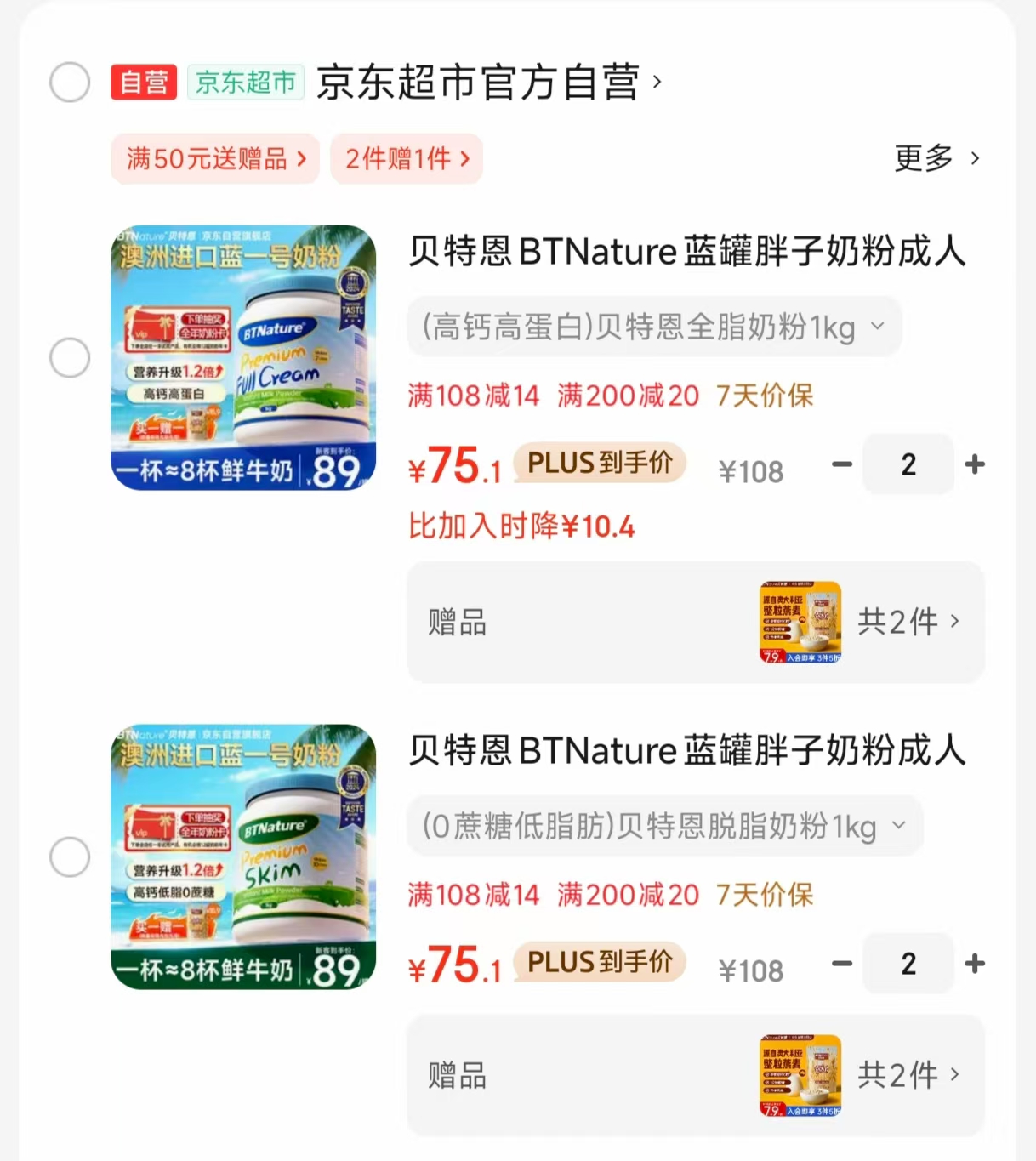Select the 自营 store badge

(x=143, y=83)
